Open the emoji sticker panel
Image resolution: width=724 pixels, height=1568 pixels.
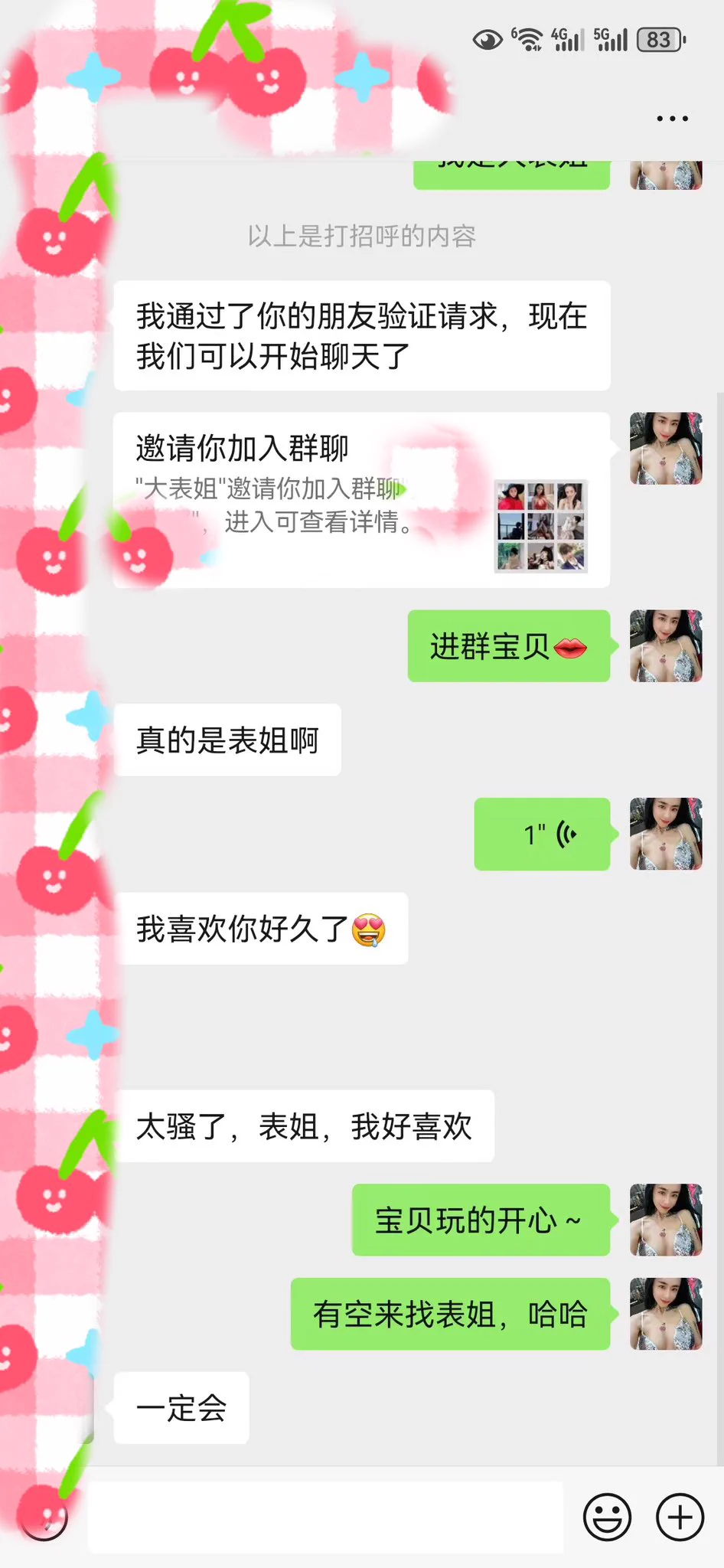[607, 1516]
